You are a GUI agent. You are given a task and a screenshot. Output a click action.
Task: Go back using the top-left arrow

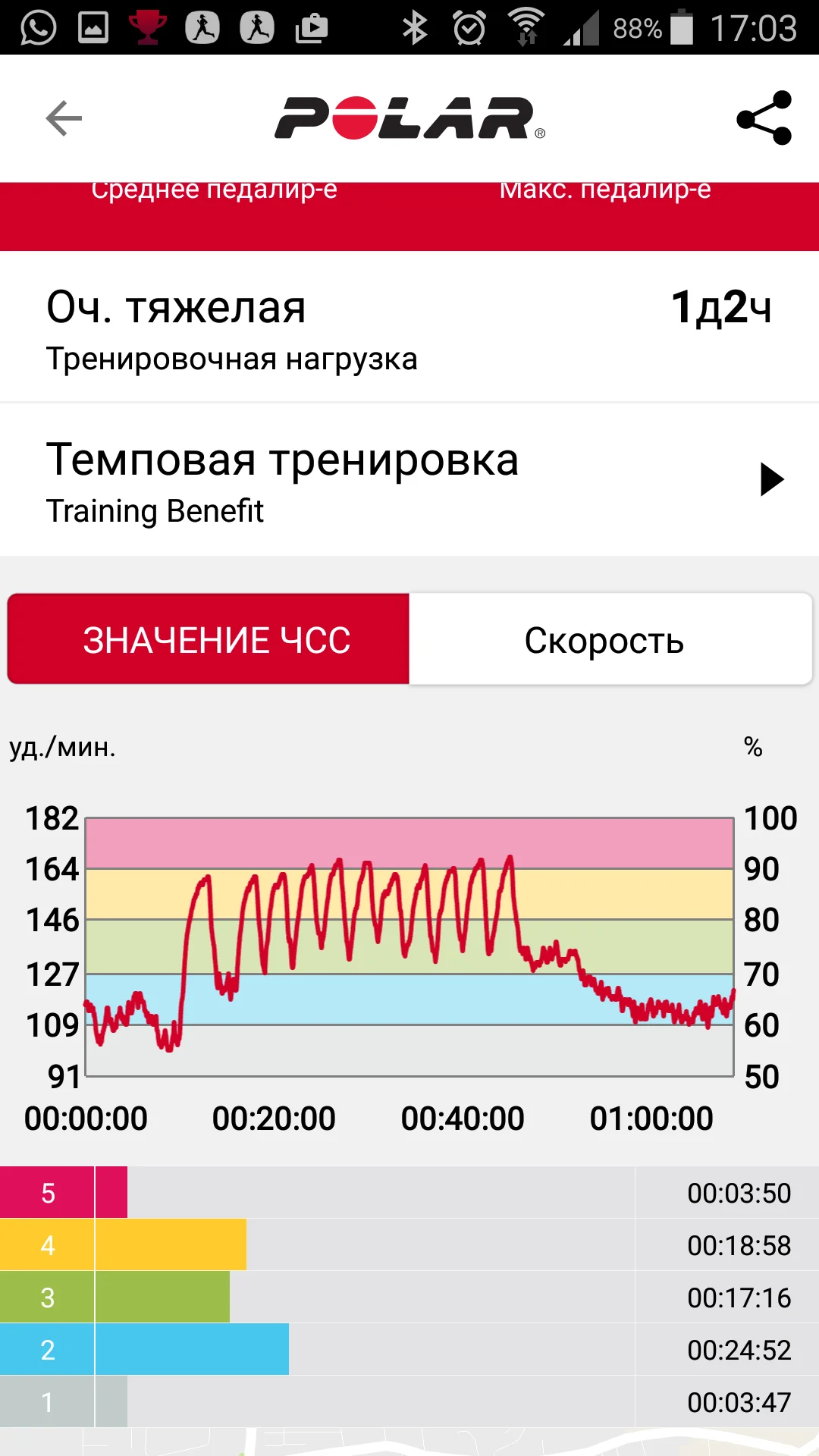[64, 118]
